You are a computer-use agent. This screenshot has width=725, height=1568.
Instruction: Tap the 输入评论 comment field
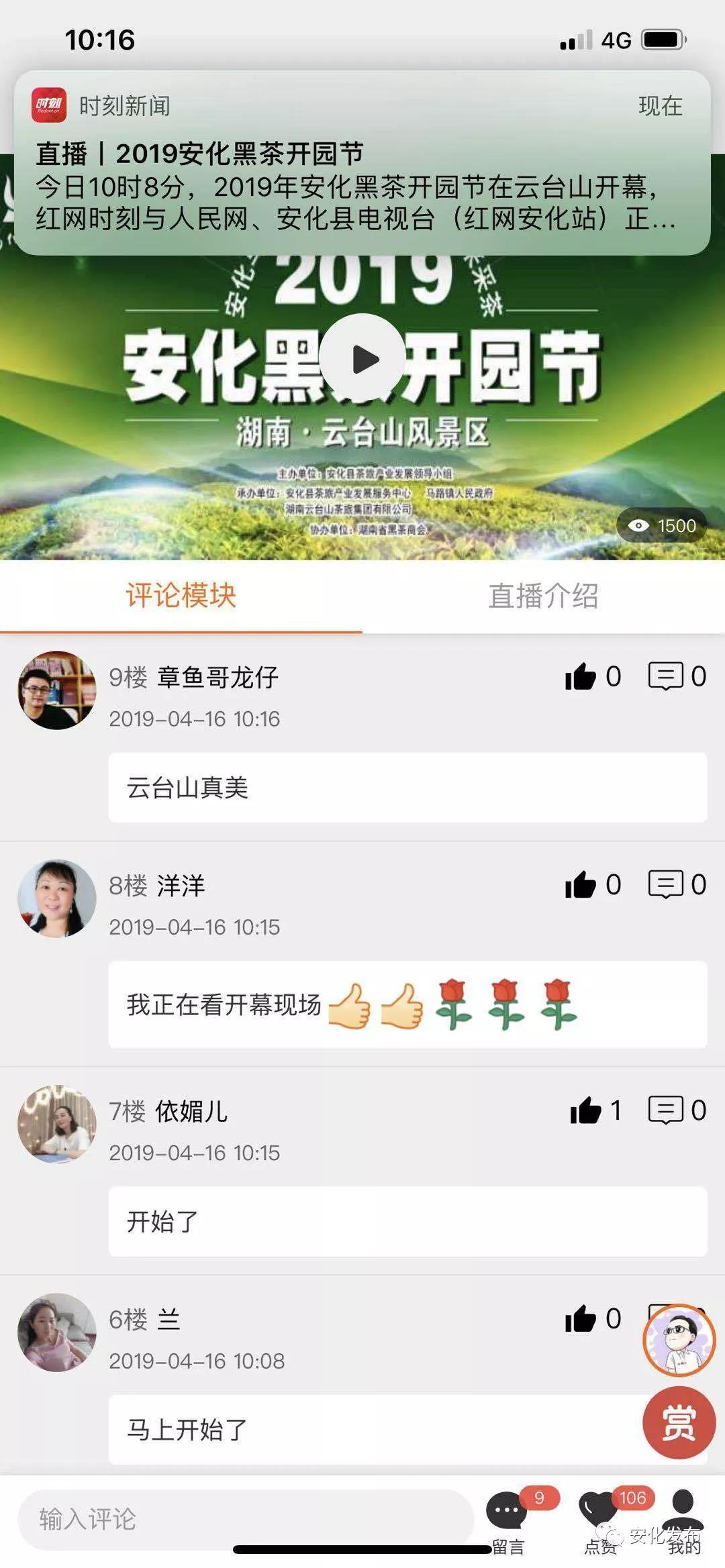[246, 1520]
